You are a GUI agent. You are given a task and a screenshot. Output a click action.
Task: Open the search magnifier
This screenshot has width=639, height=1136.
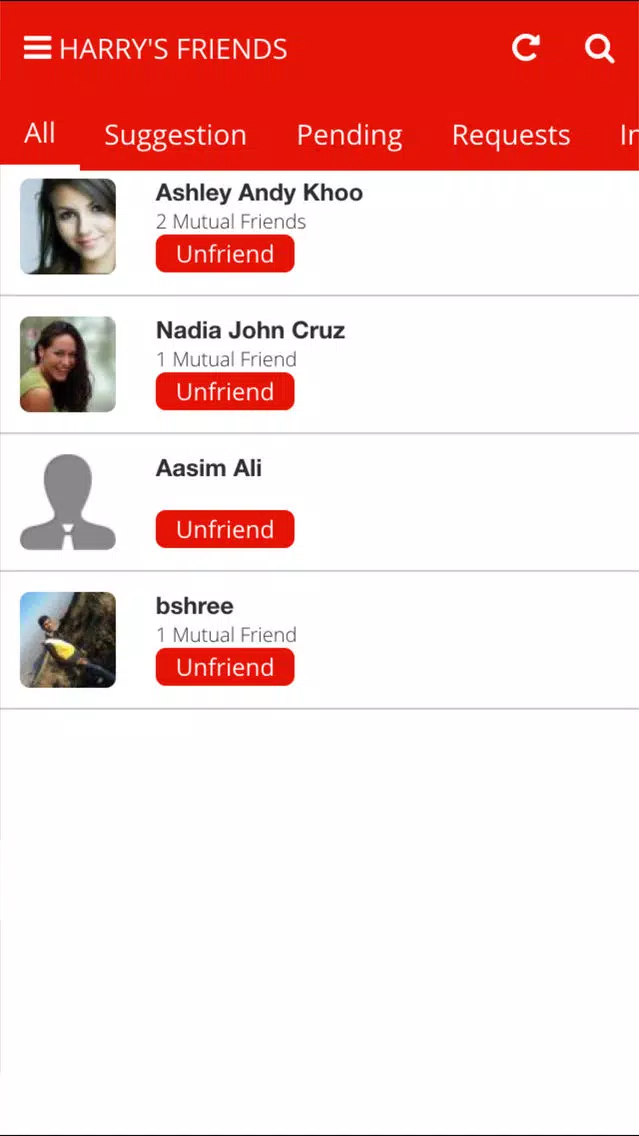(599, 49)
